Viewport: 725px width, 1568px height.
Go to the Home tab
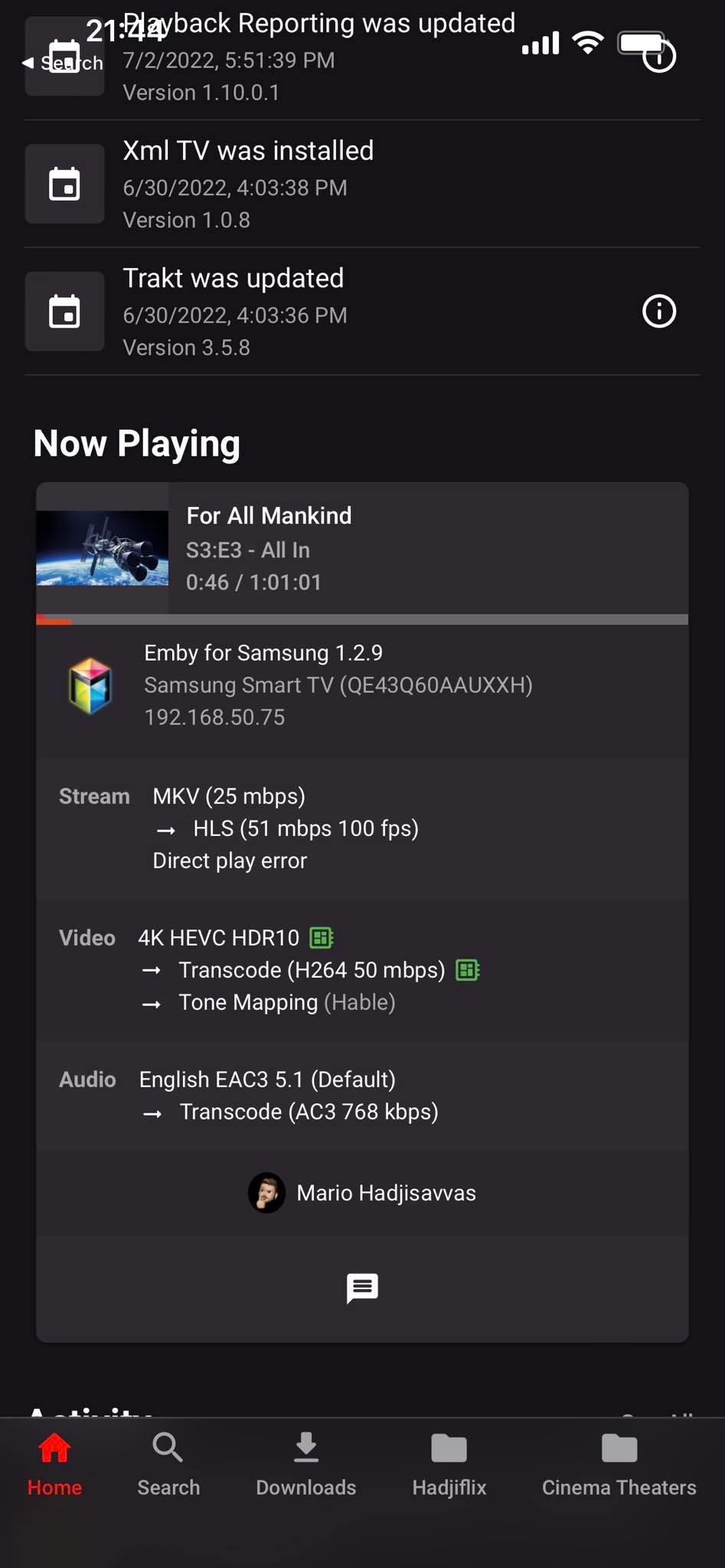pos(54,1464)
